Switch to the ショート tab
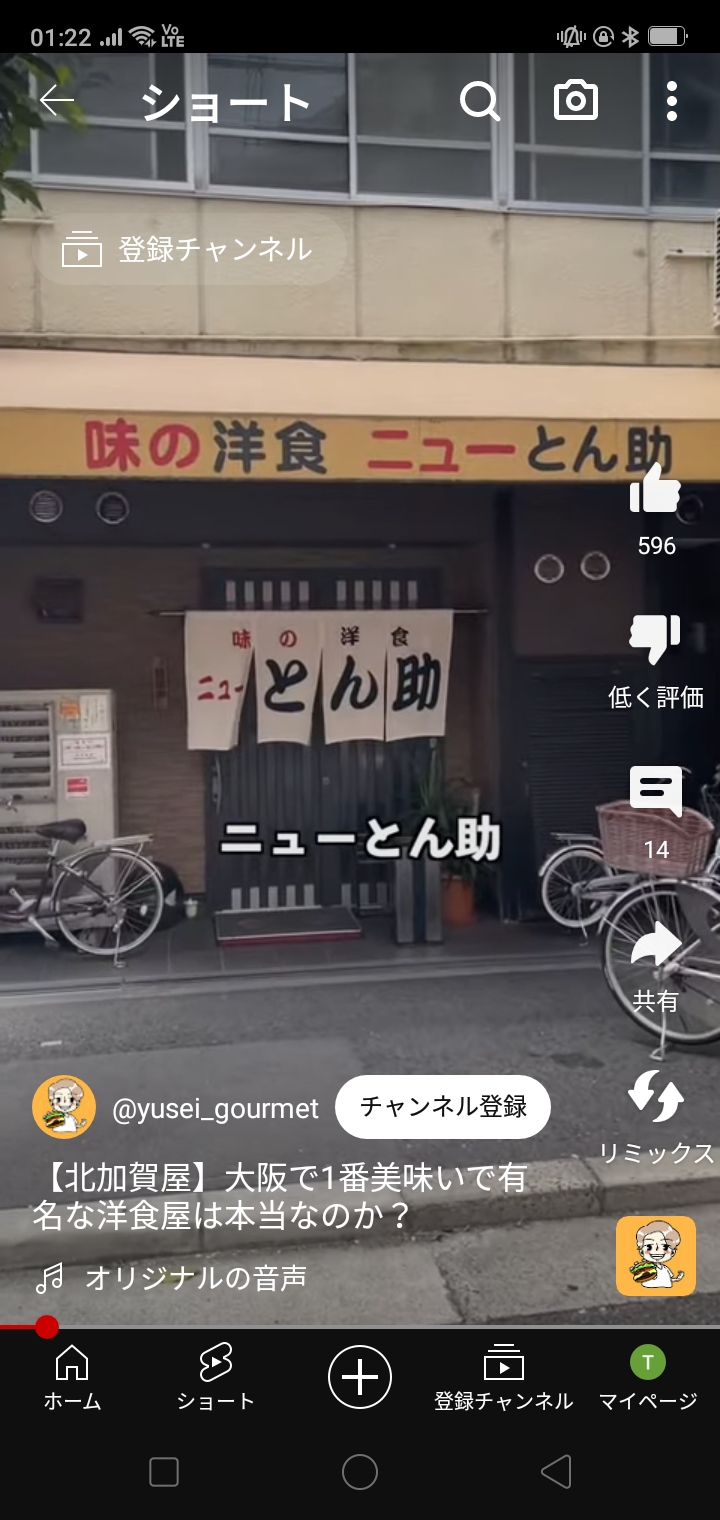The width and height of the screenshot is (720, 1520). click(215, 1378)
